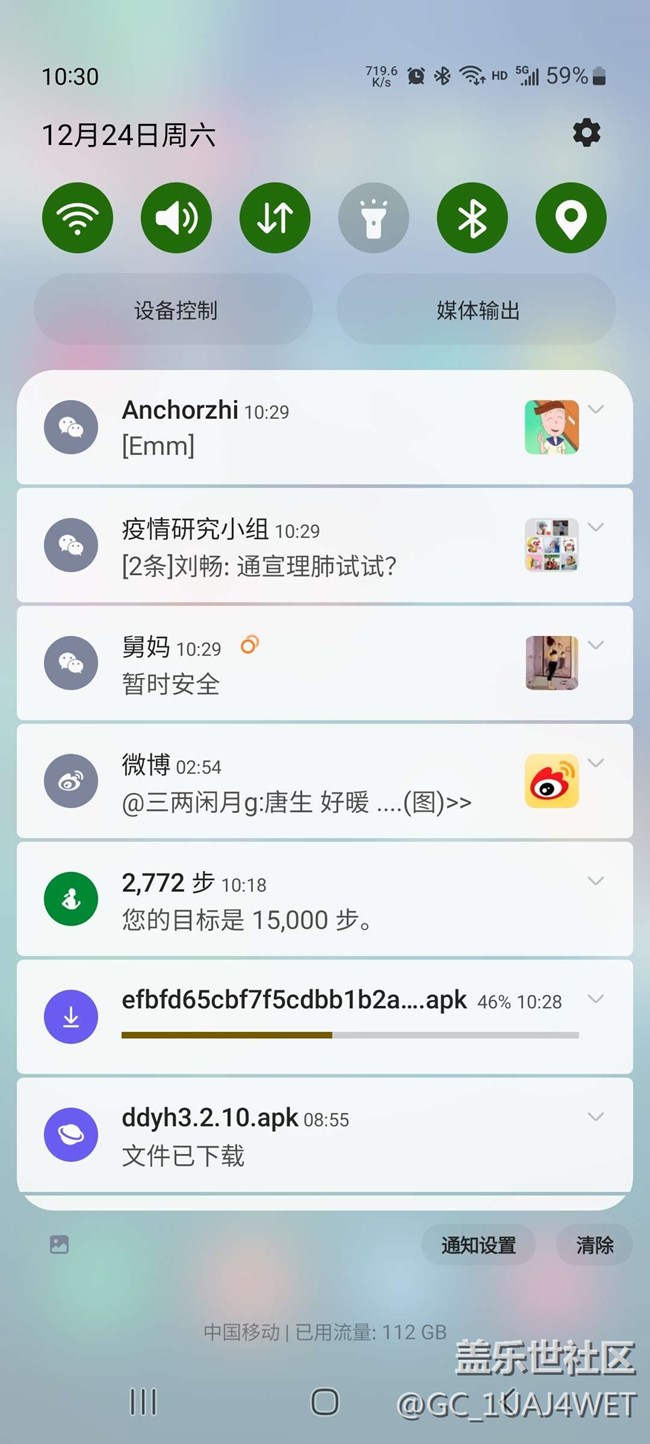Expand the Anchorzhi notification chevron

[596, 409]
